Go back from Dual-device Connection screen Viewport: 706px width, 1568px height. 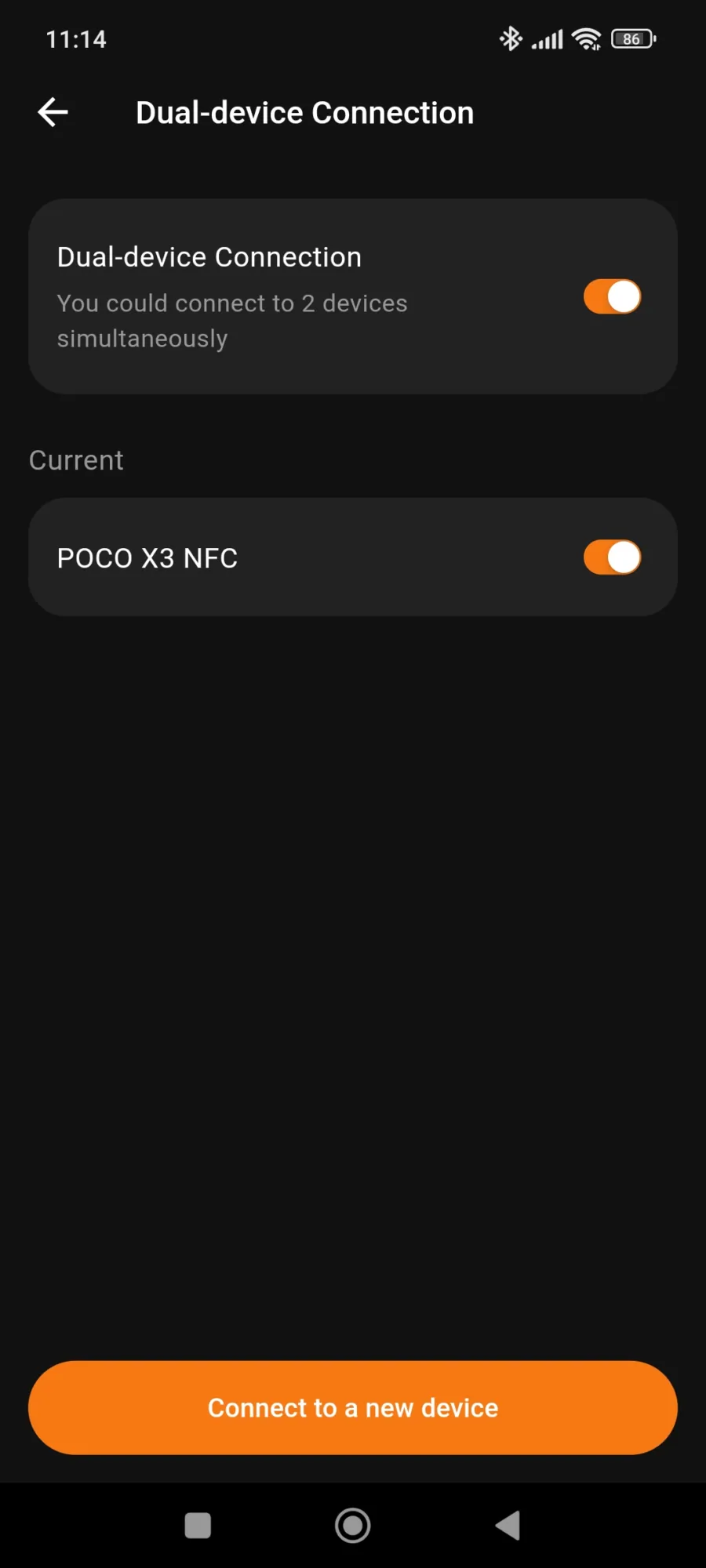pos(53,112)
